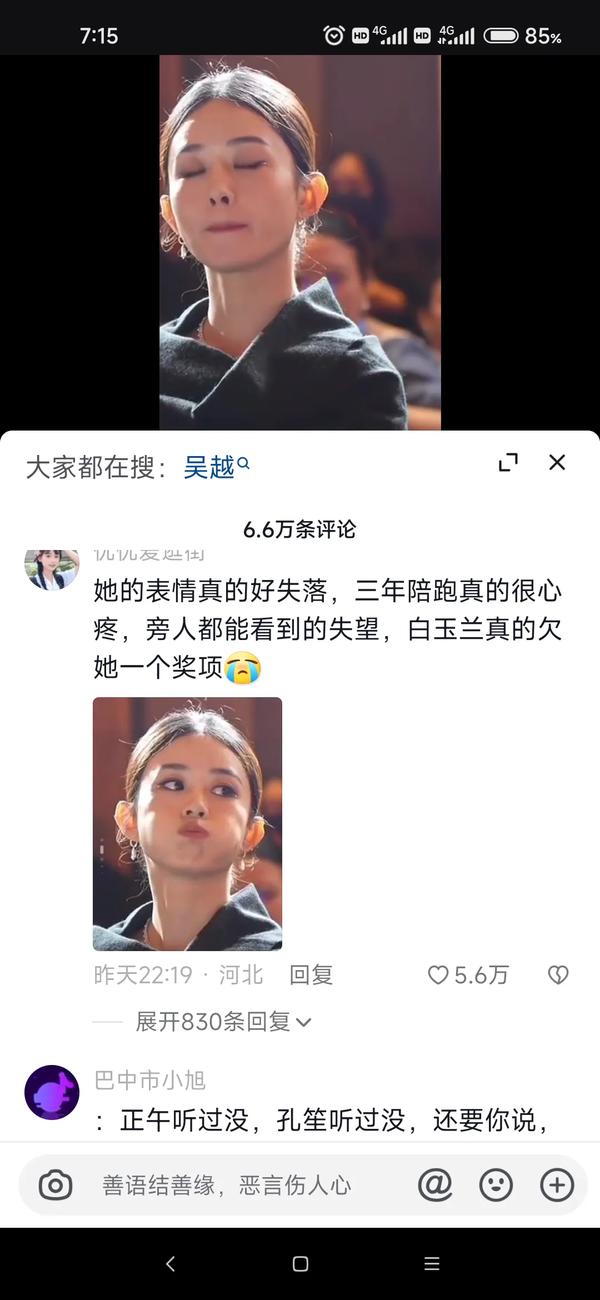Go back with the system back button
Viewport: 600px width, 1300px height.
(x=170, y=1264)
